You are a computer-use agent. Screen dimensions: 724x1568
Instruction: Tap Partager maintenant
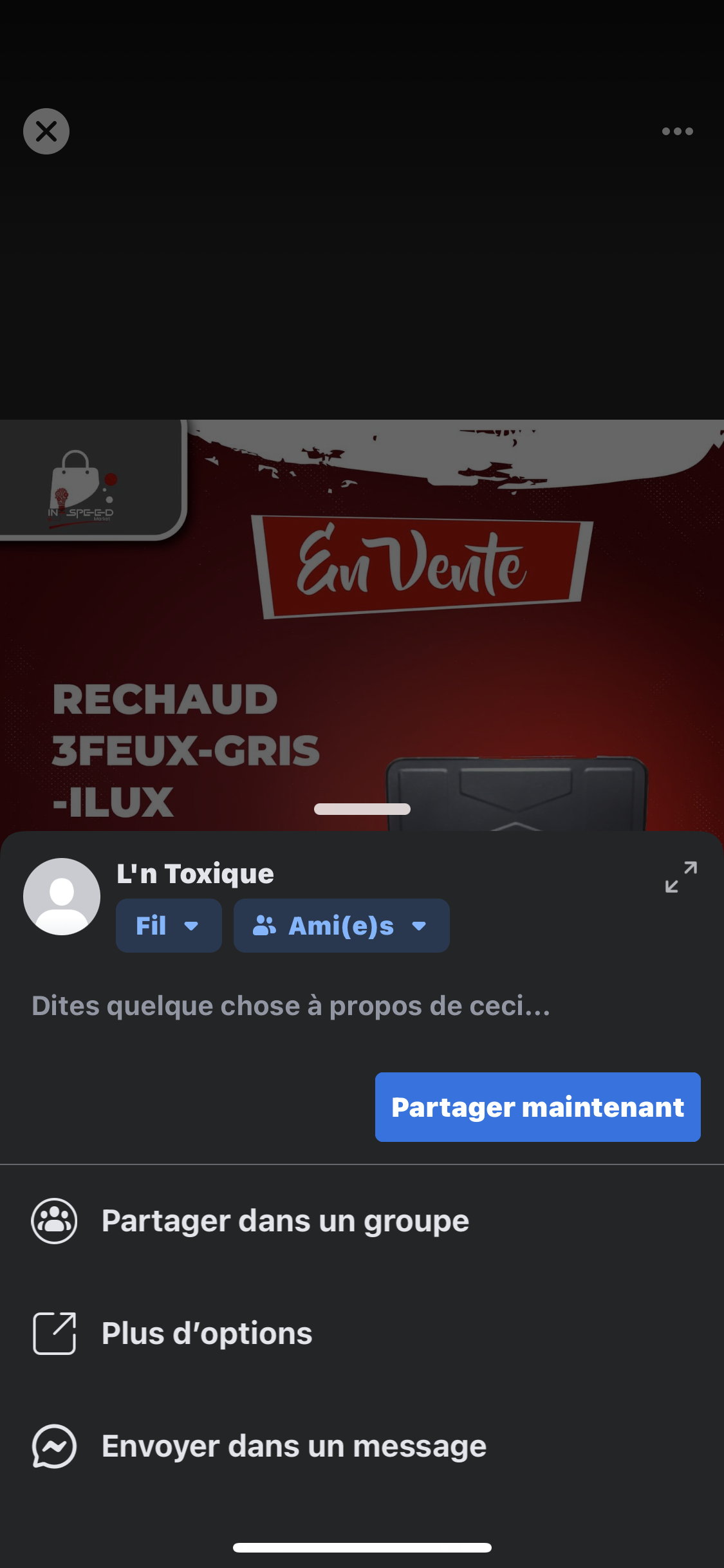pos(537,1107)
